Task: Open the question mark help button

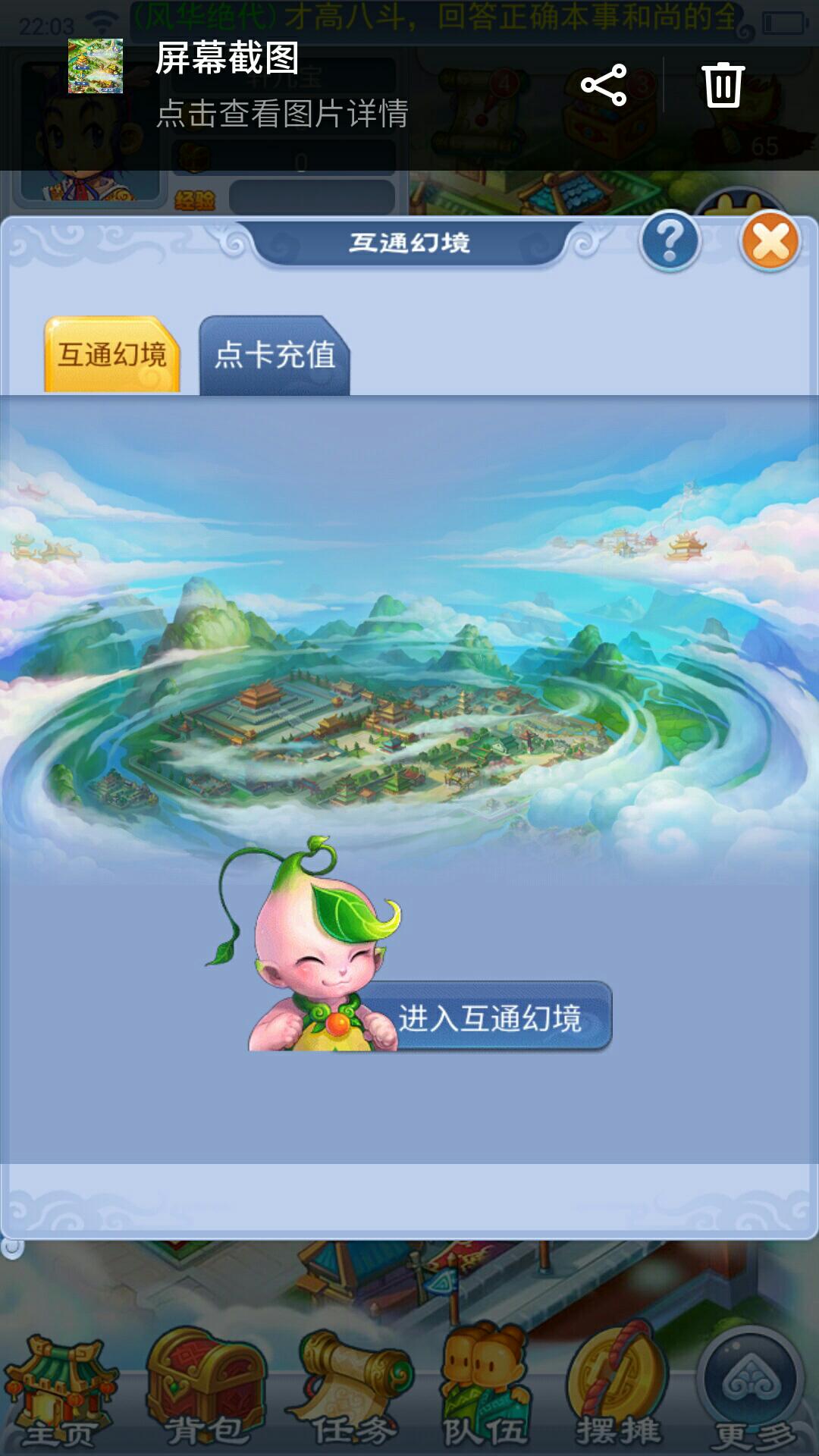Action: (x=670, y=243)
